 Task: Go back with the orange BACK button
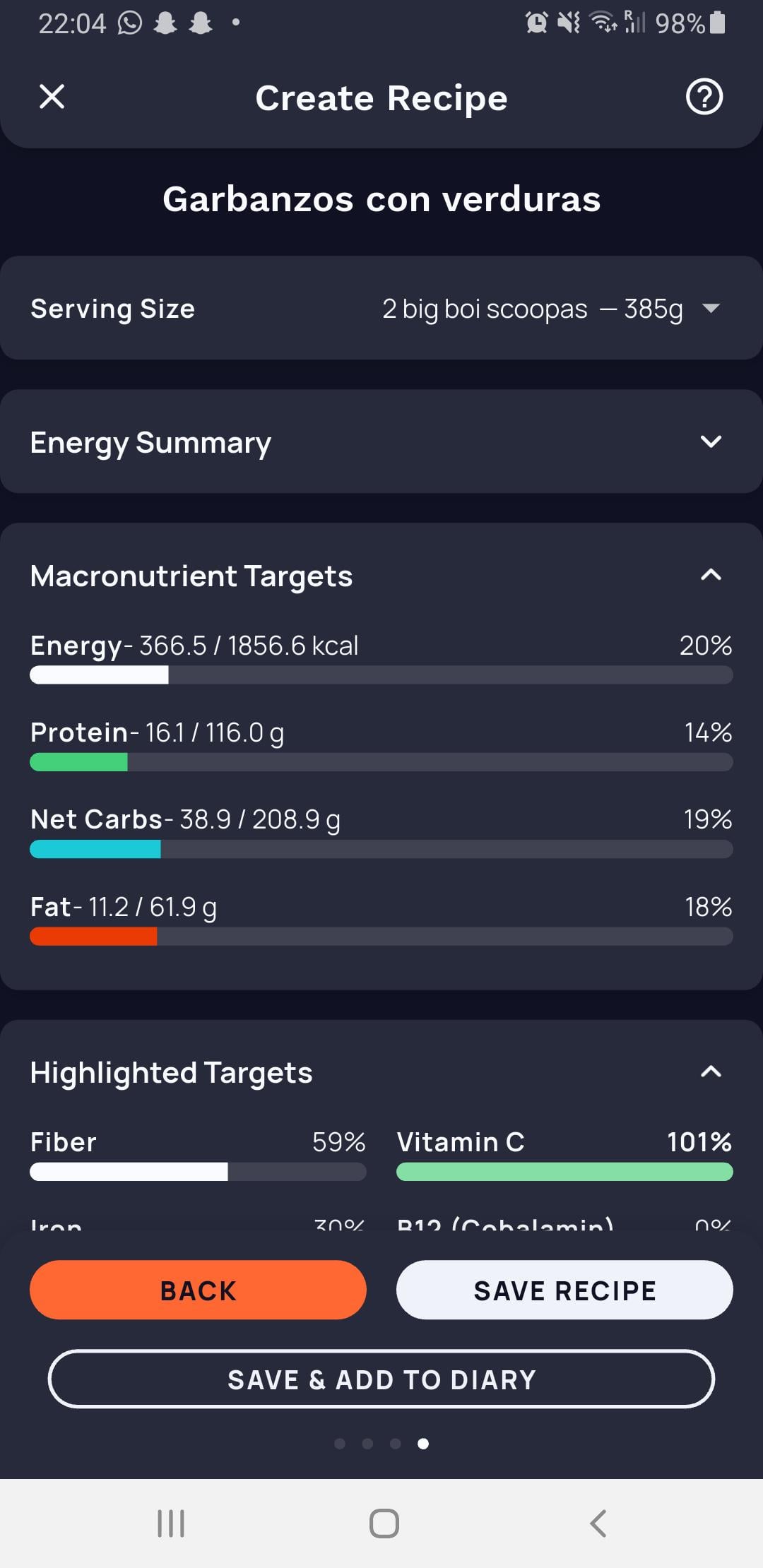[198, 1290]
